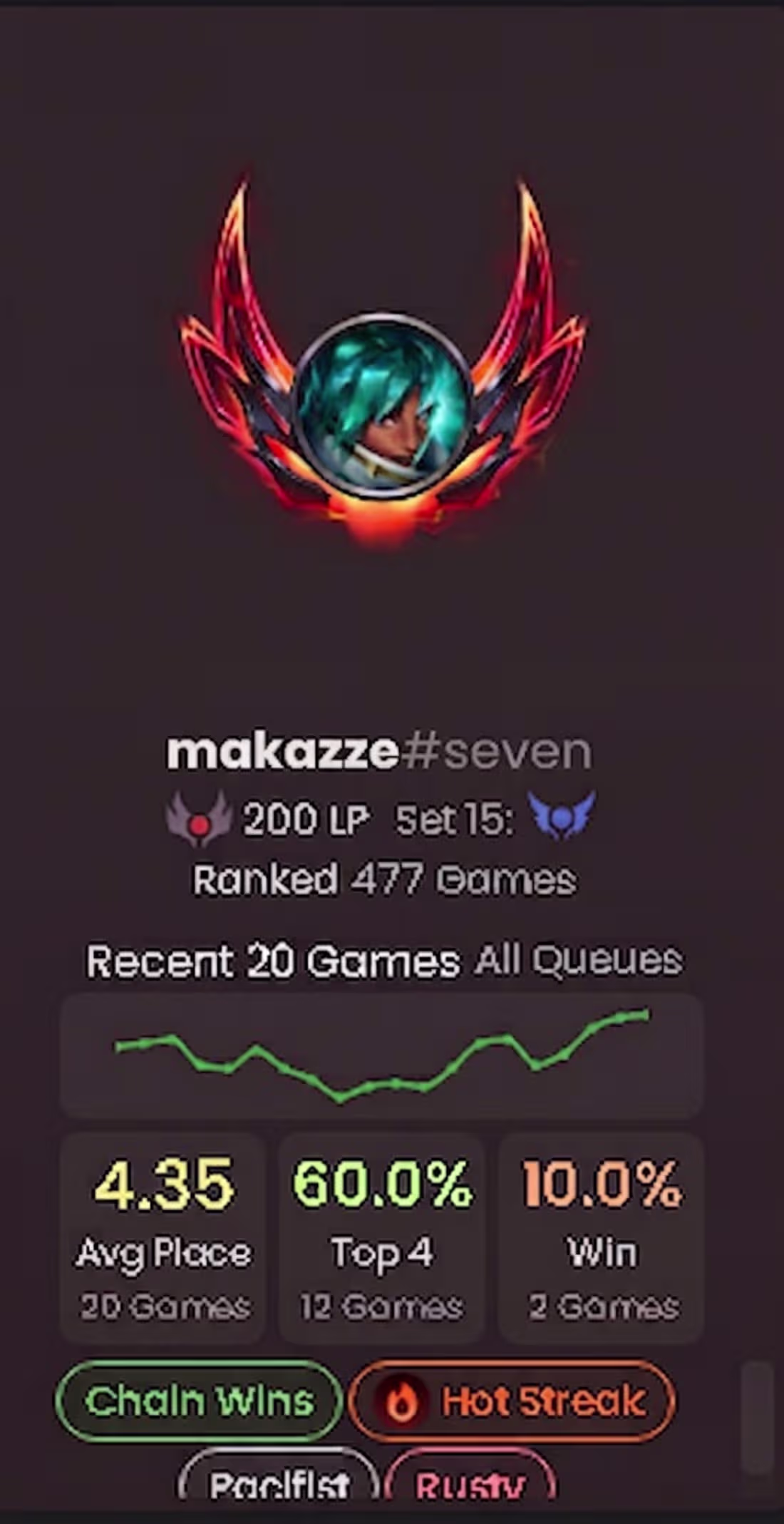This screenshot has height=1524, width=784.
Task: Select the Hot Streak tag
Action: point(512,1401)
